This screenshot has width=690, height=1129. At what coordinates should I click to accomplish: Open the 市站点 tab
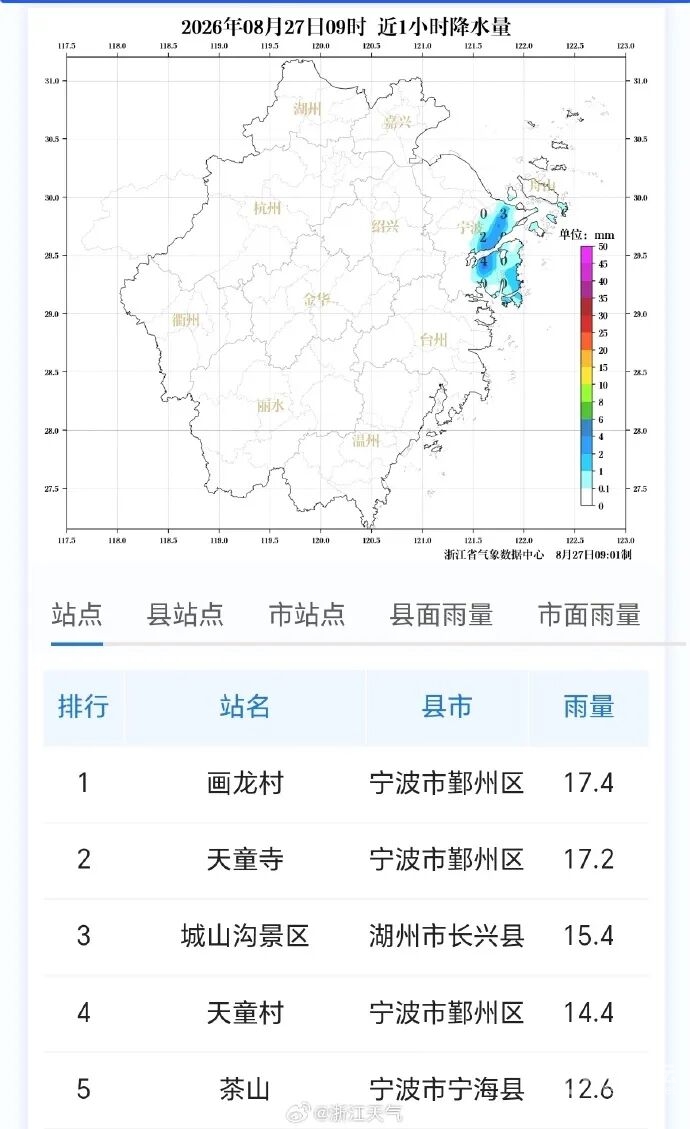[307, 615]
